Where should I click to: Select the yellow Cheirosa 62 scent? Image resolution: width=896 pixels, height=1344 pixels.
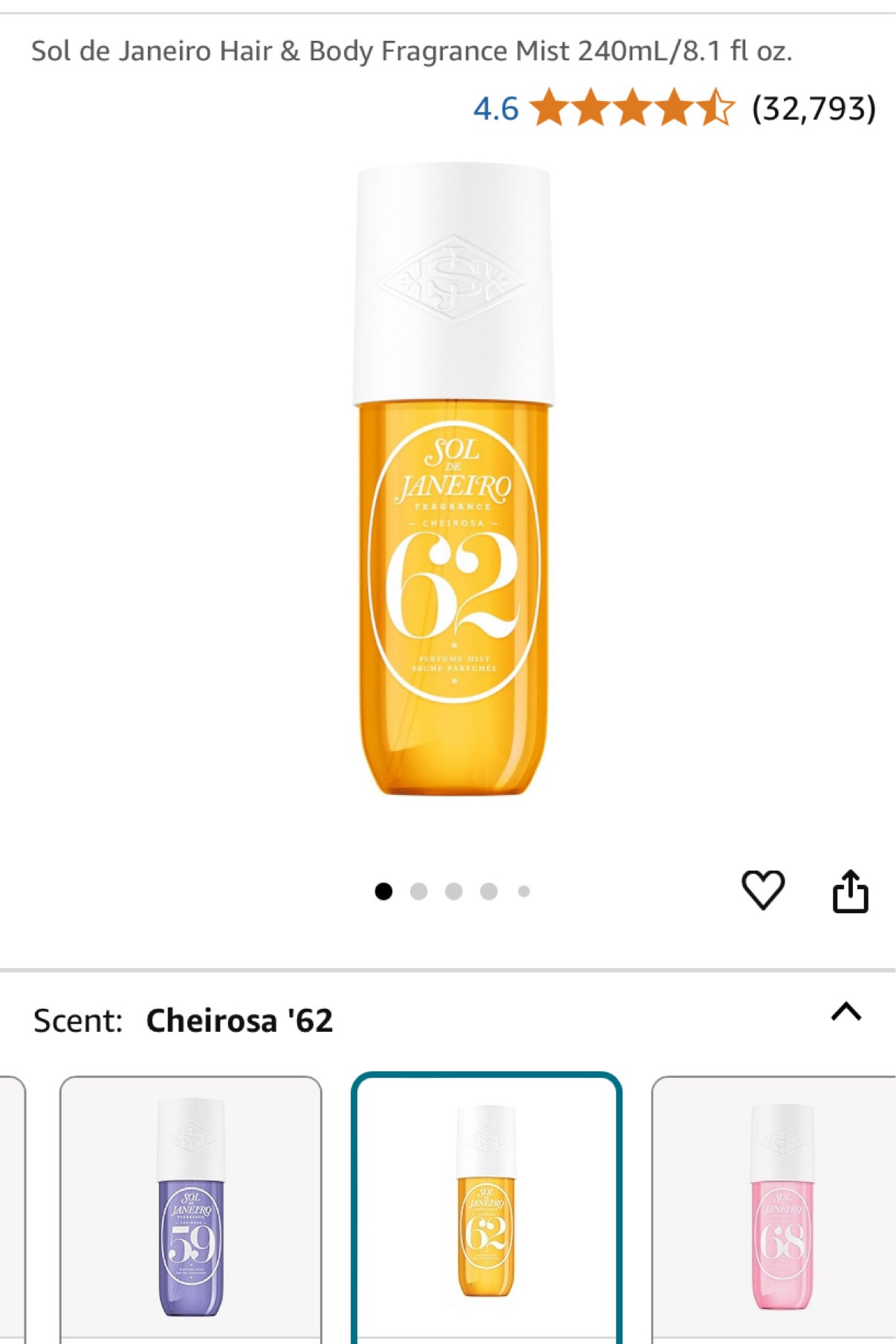[486, 1207]
